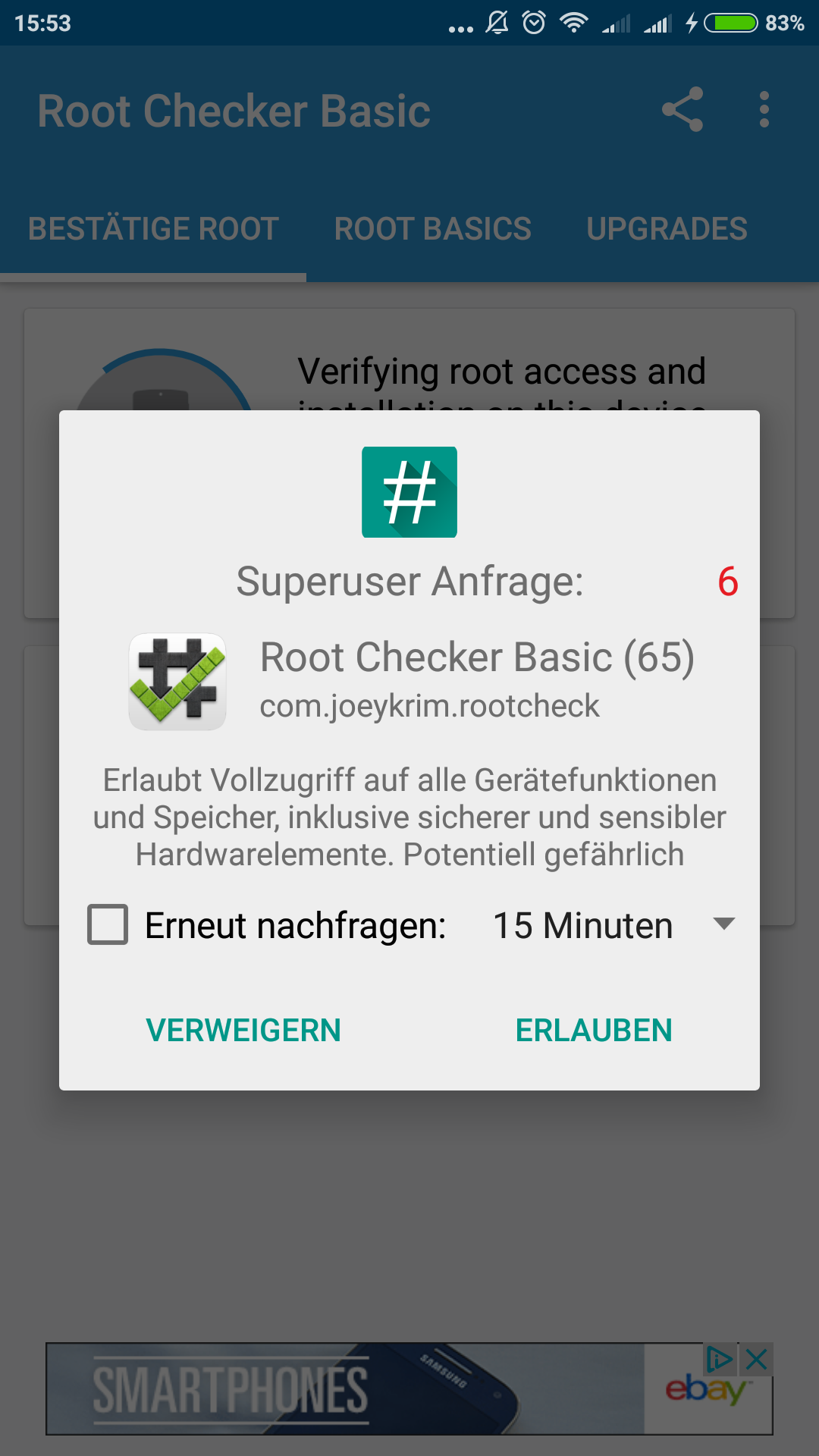Share via the app bar share icon
This screenshot has width=819, height=1456.
tap(682, 110)
